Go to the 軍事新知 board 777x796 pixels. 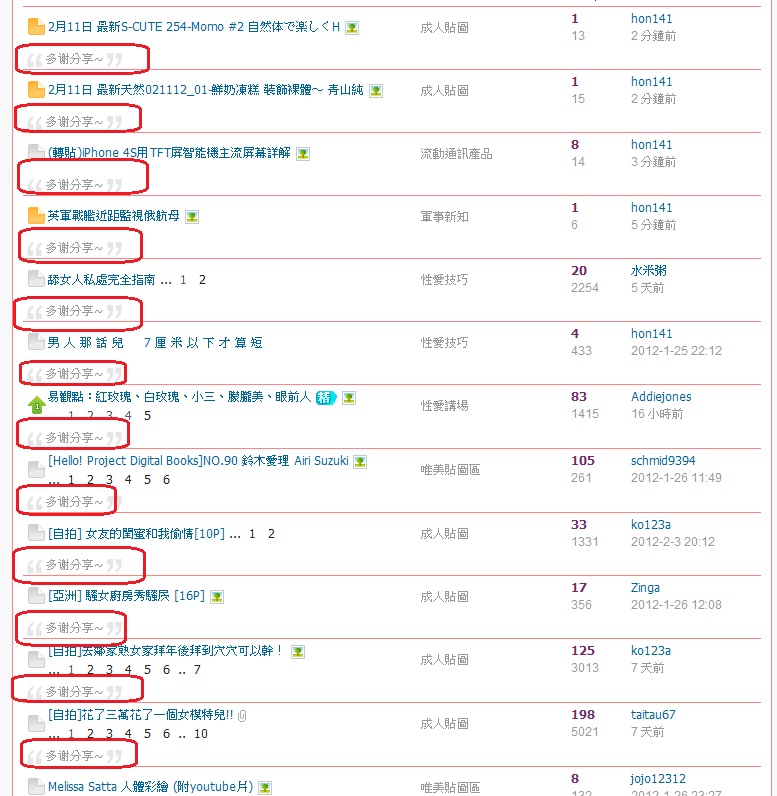pos(444,217)
